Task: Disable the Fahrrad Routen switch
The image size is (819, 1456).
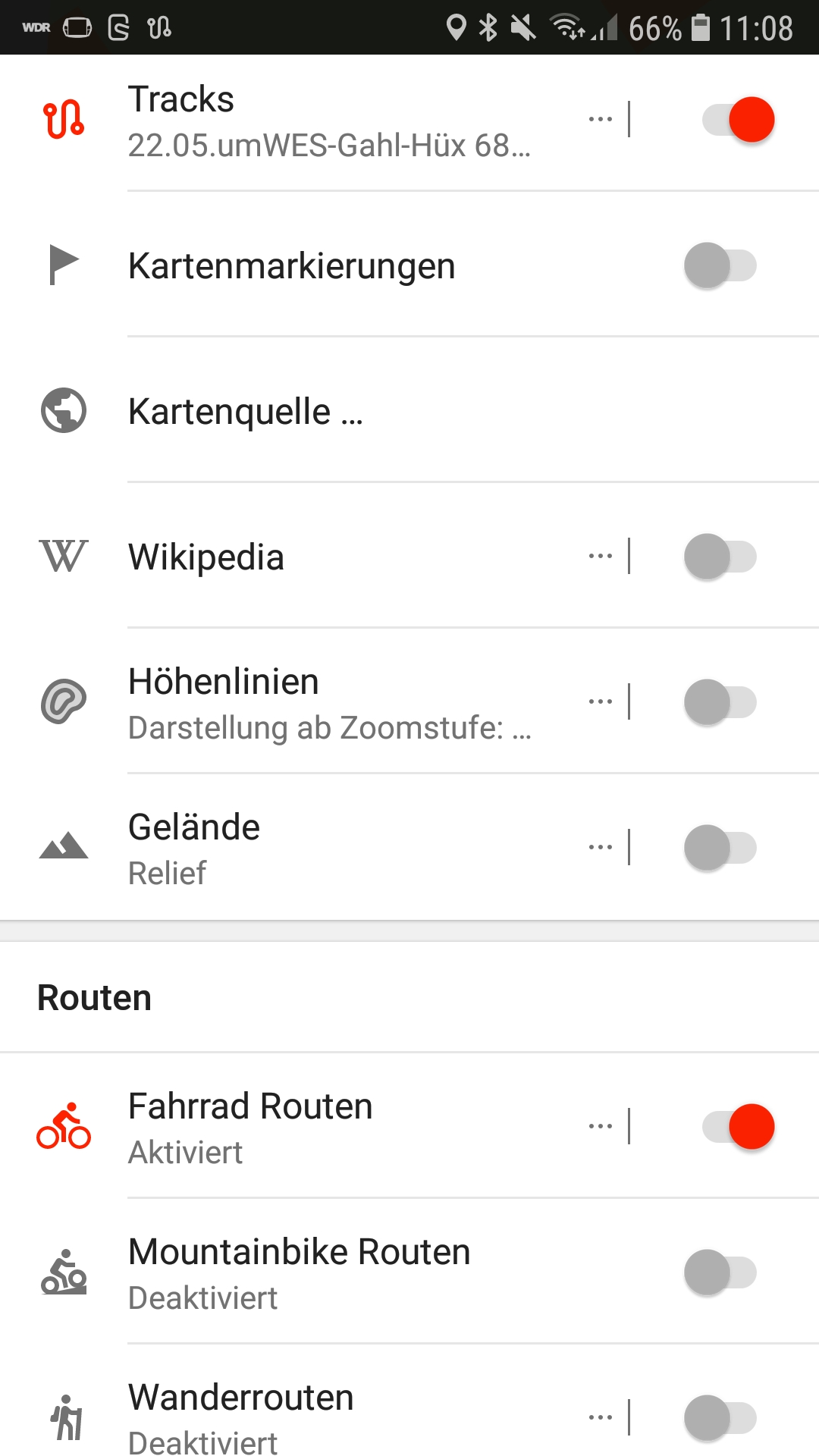Action: [738, 1127]
